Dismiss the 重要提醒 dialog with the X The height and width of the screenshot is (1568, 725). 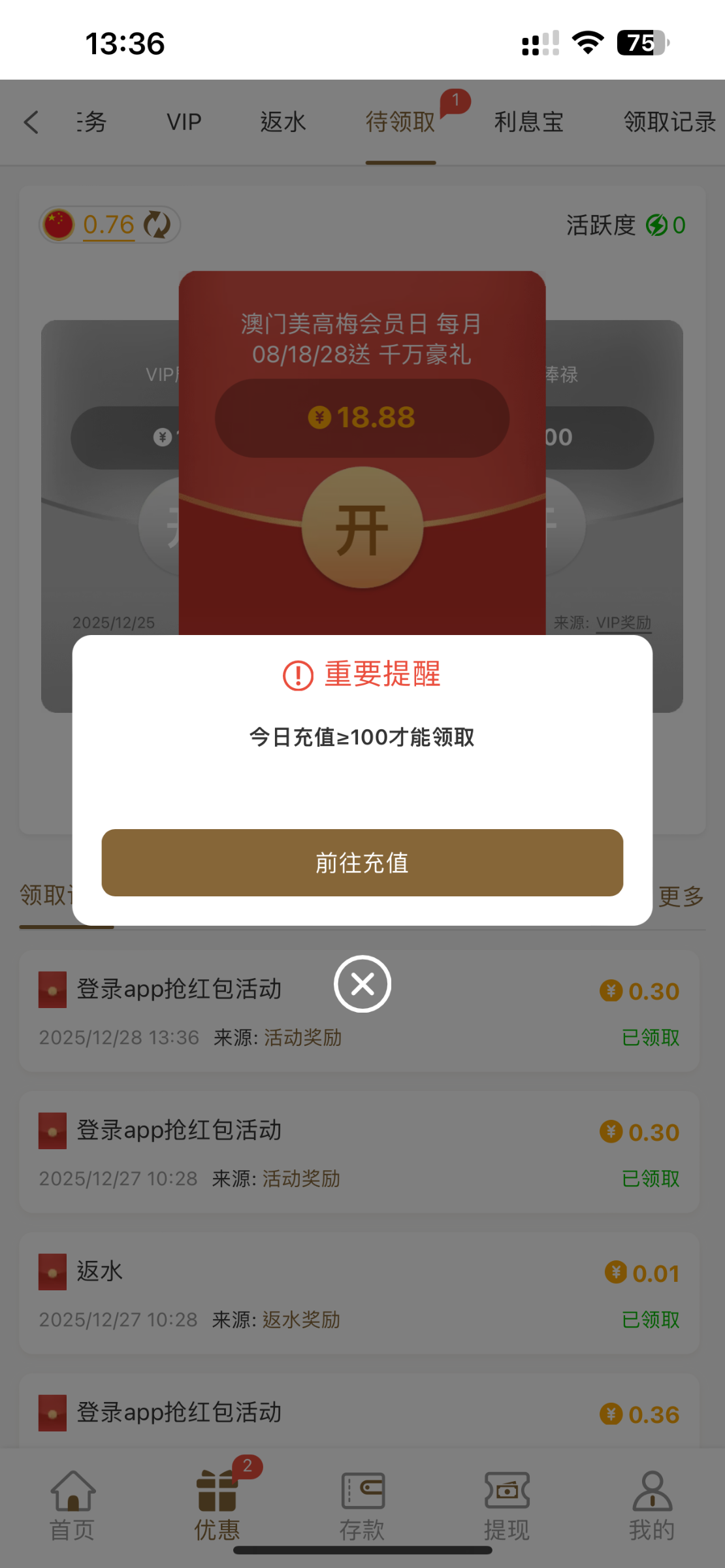(x=362, y=984)
